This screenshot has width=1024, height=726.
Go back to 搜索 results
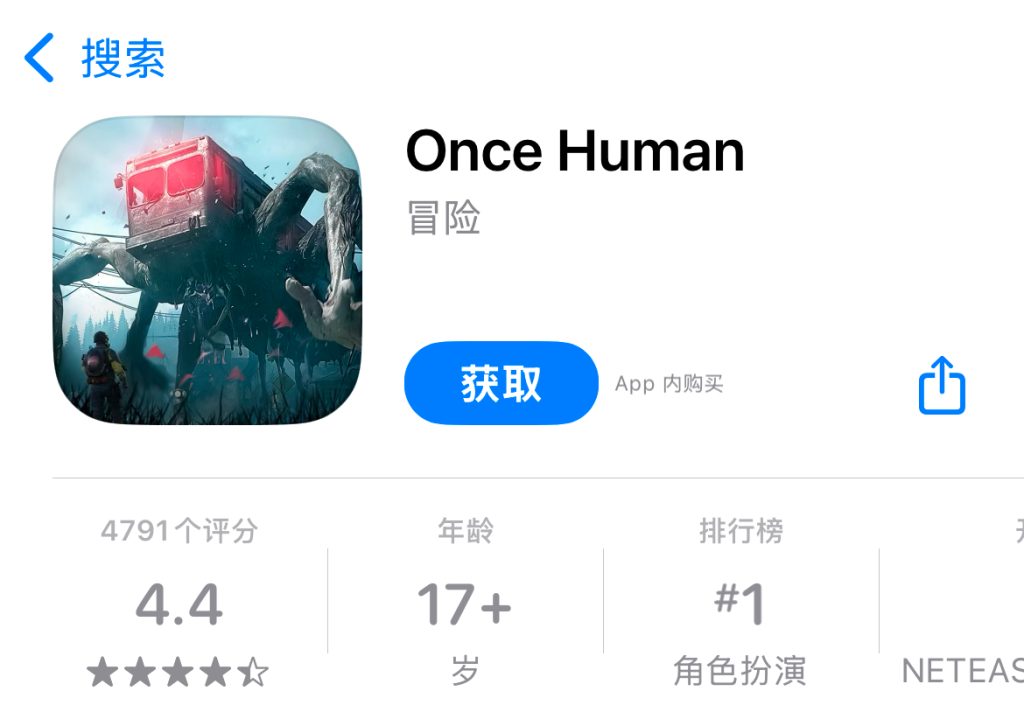point(95,58)
